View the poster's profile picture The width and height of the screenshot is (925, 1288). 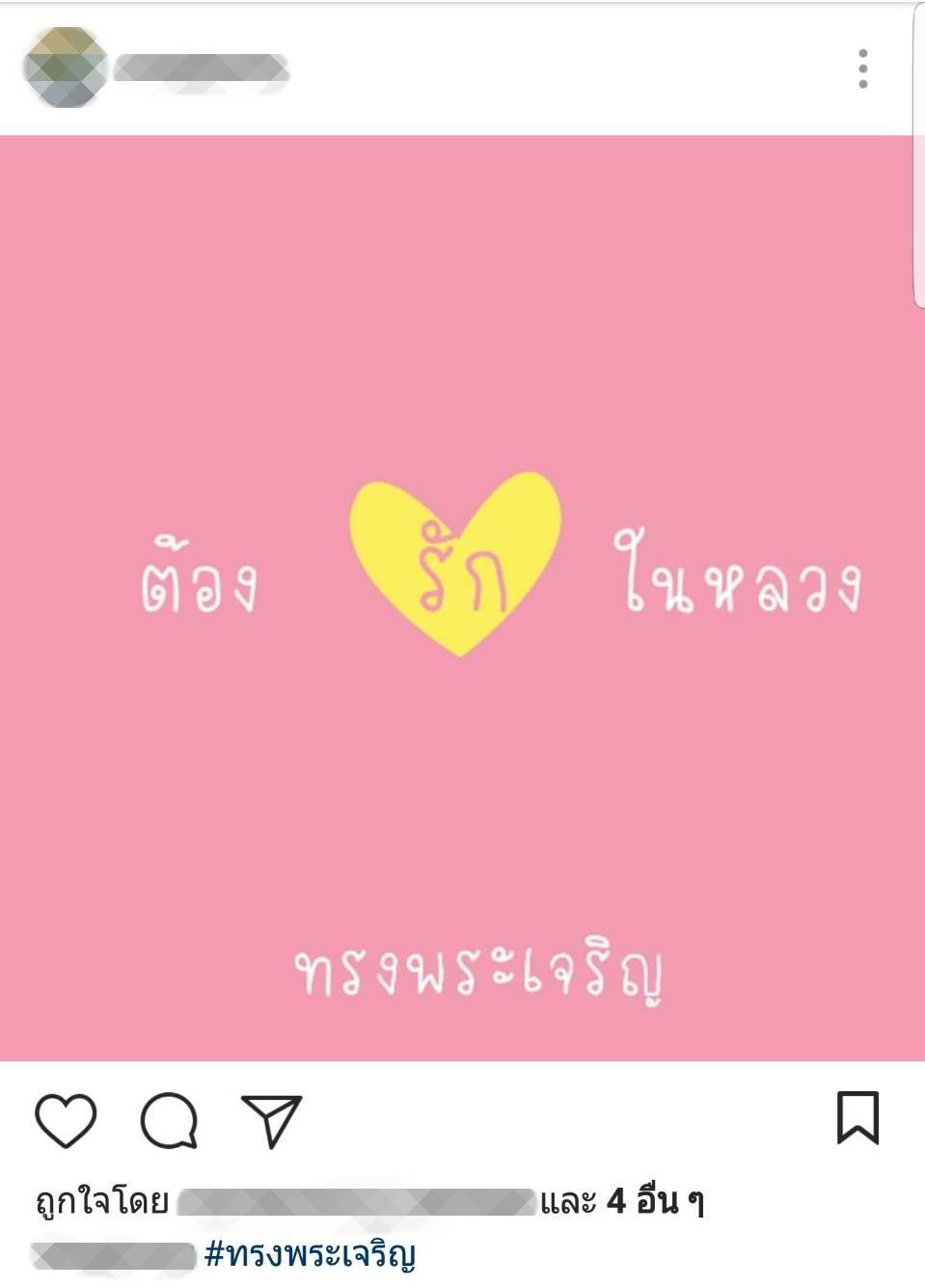(x=65, y=68)
